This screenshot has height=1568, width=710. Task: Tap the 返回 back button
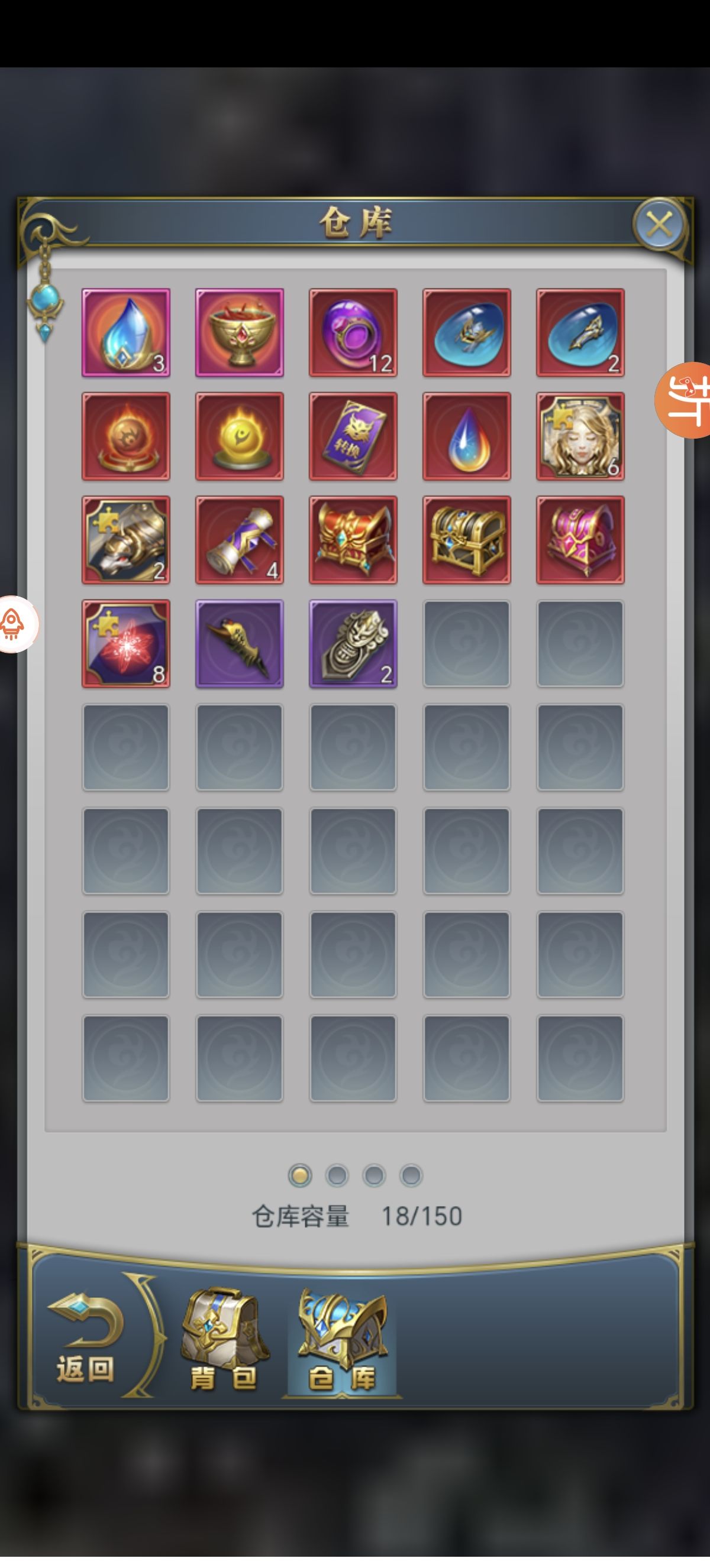pyautogui.click(x=86, y=1339)
